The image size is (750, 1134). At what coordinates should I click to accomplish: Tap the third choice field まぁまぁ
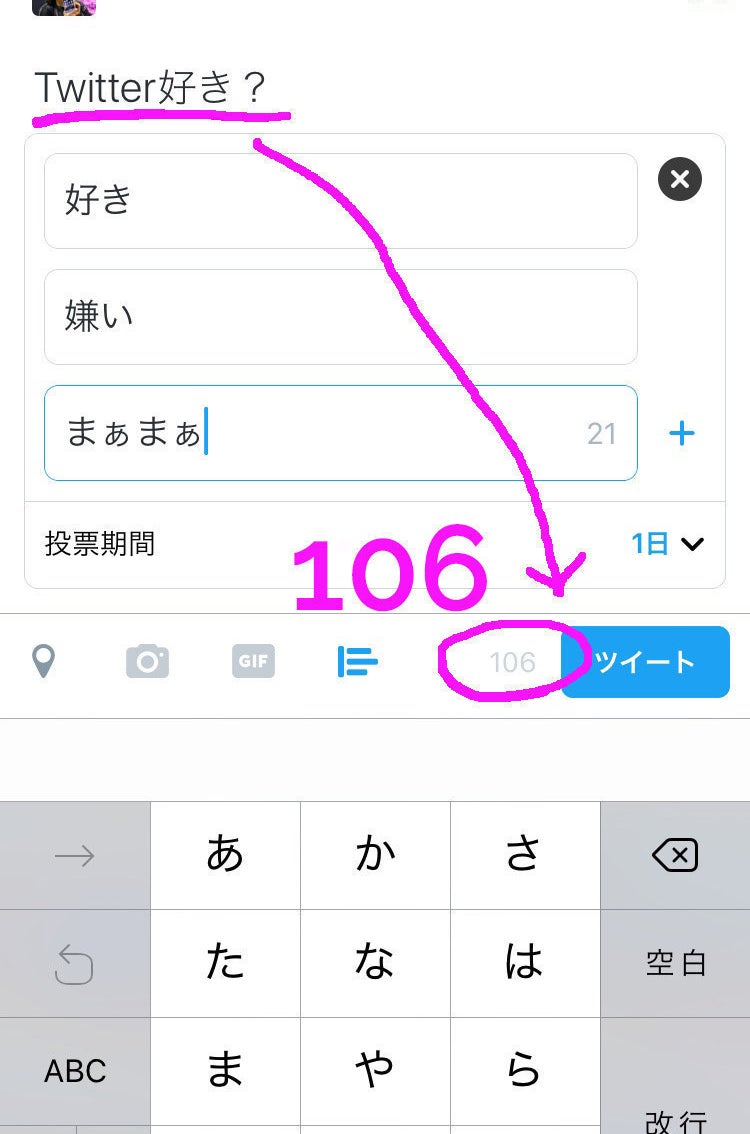(340, 433)
